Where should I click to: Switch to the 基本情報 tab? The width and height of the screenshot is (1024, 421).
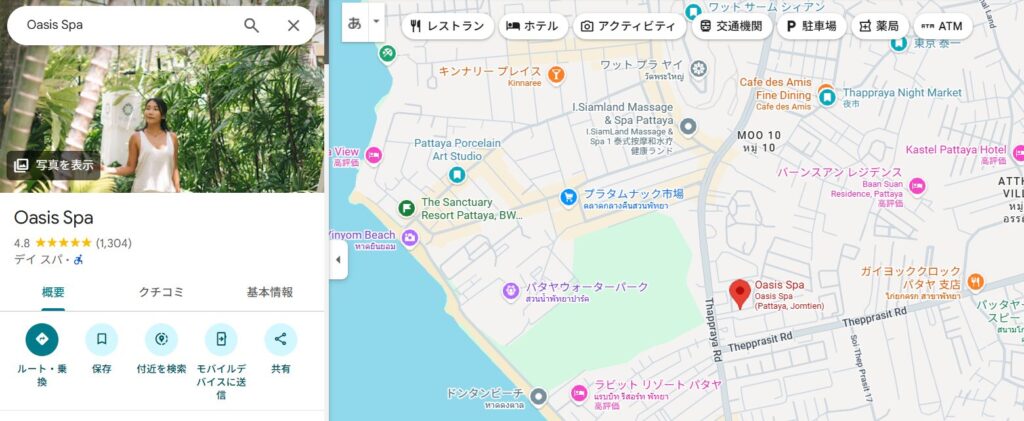point(269,292)
